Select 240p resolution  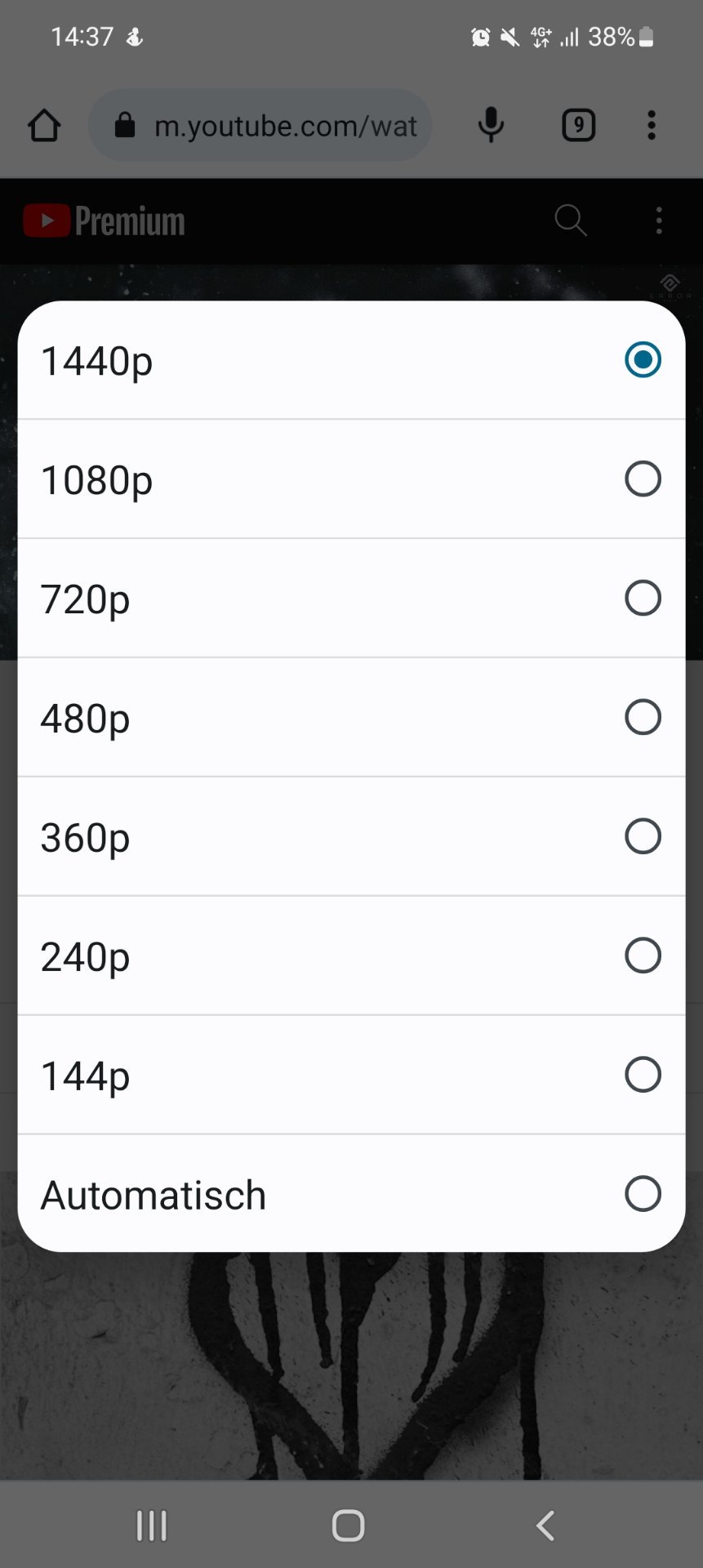351,956
